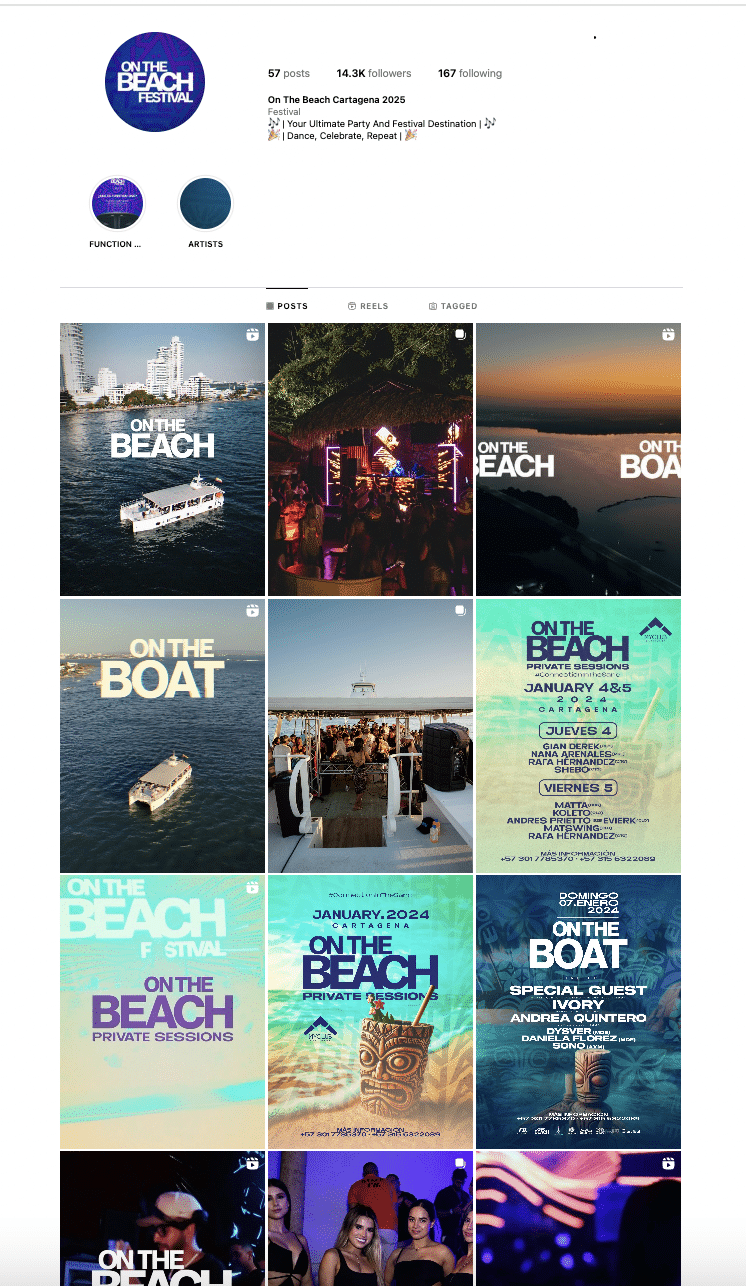The image size is (746, 1286).
Task: Open the post with group of women
Action: coord(370,1218)
